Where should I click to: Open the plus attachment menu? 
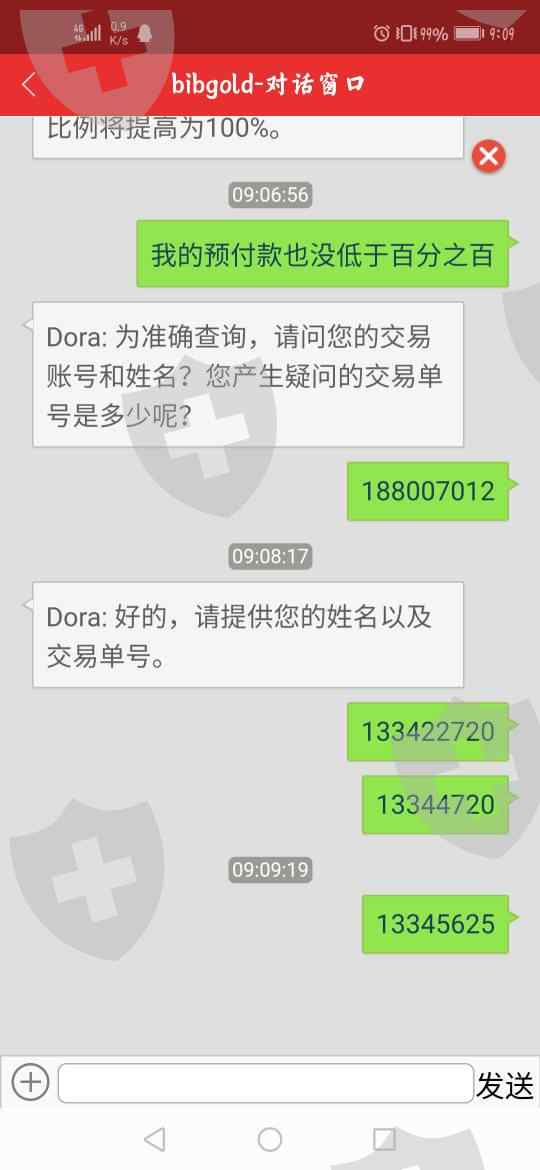point(31,1082)
